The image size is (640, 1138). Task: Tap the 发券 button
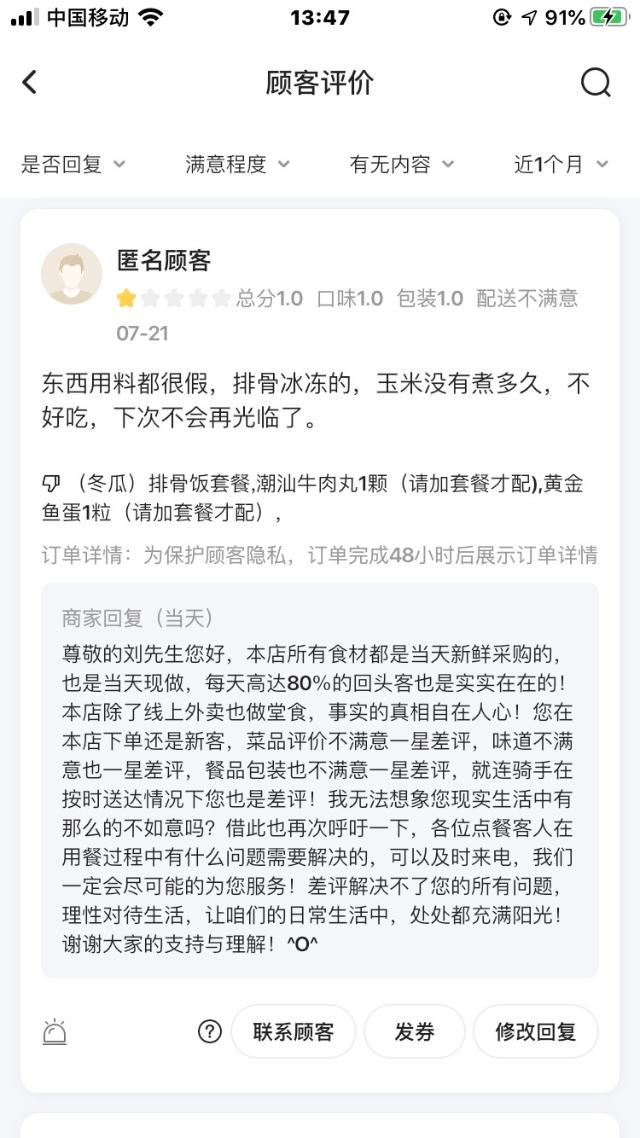(x=414, y=1031)
